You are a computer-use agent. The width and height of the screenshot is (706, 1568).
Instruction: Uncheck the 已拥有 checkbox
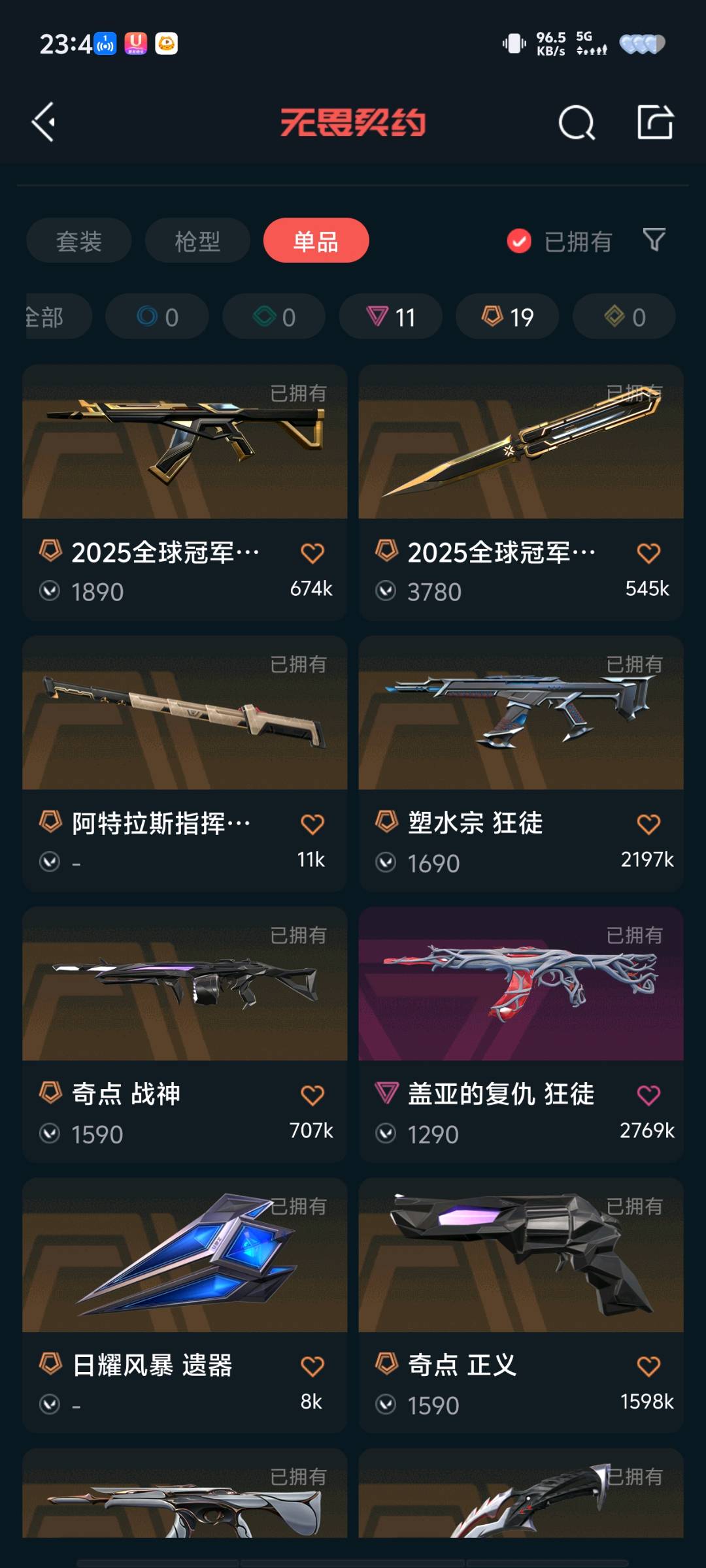pos(519,241)
